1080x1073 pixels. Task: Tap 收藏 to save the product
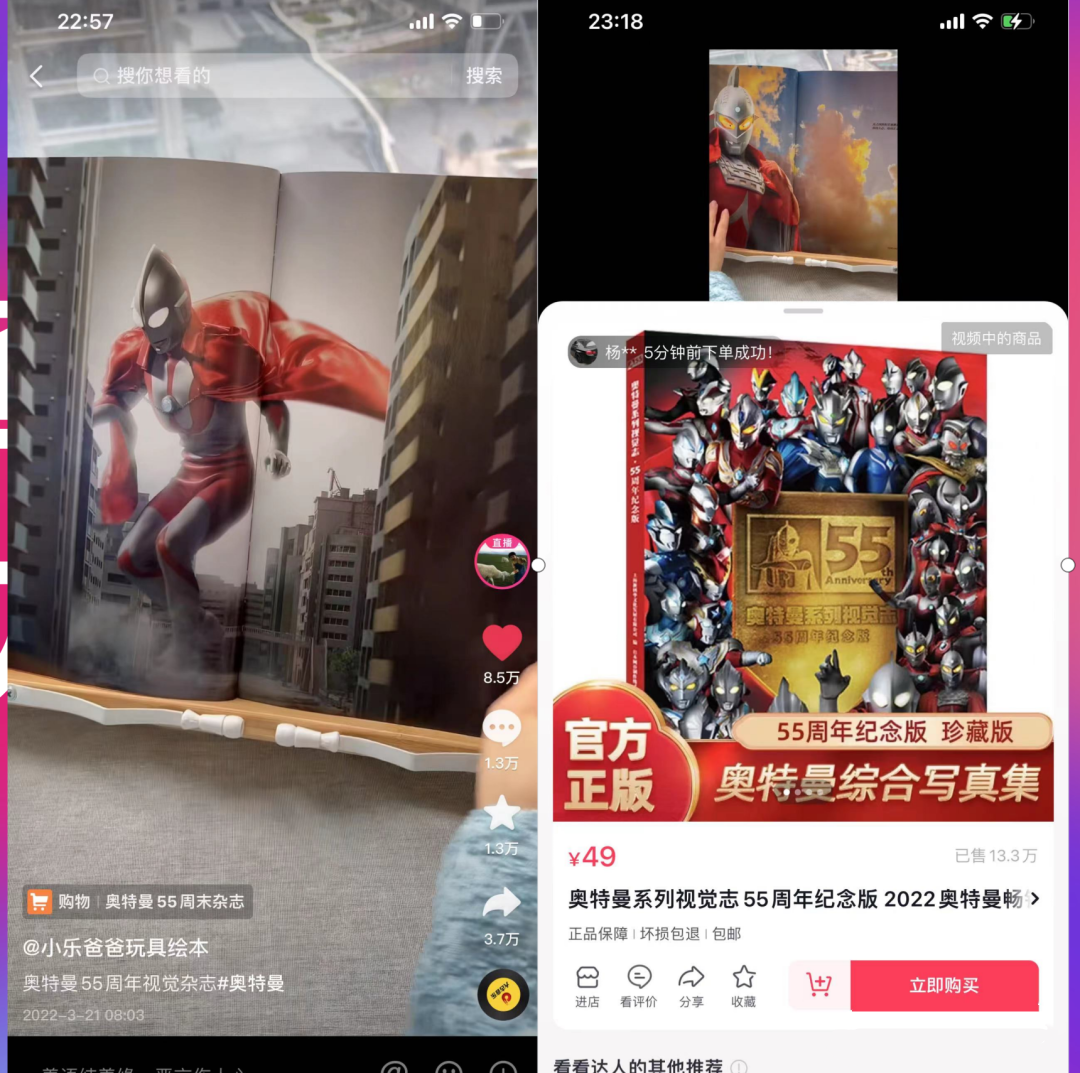click(743, 985)
